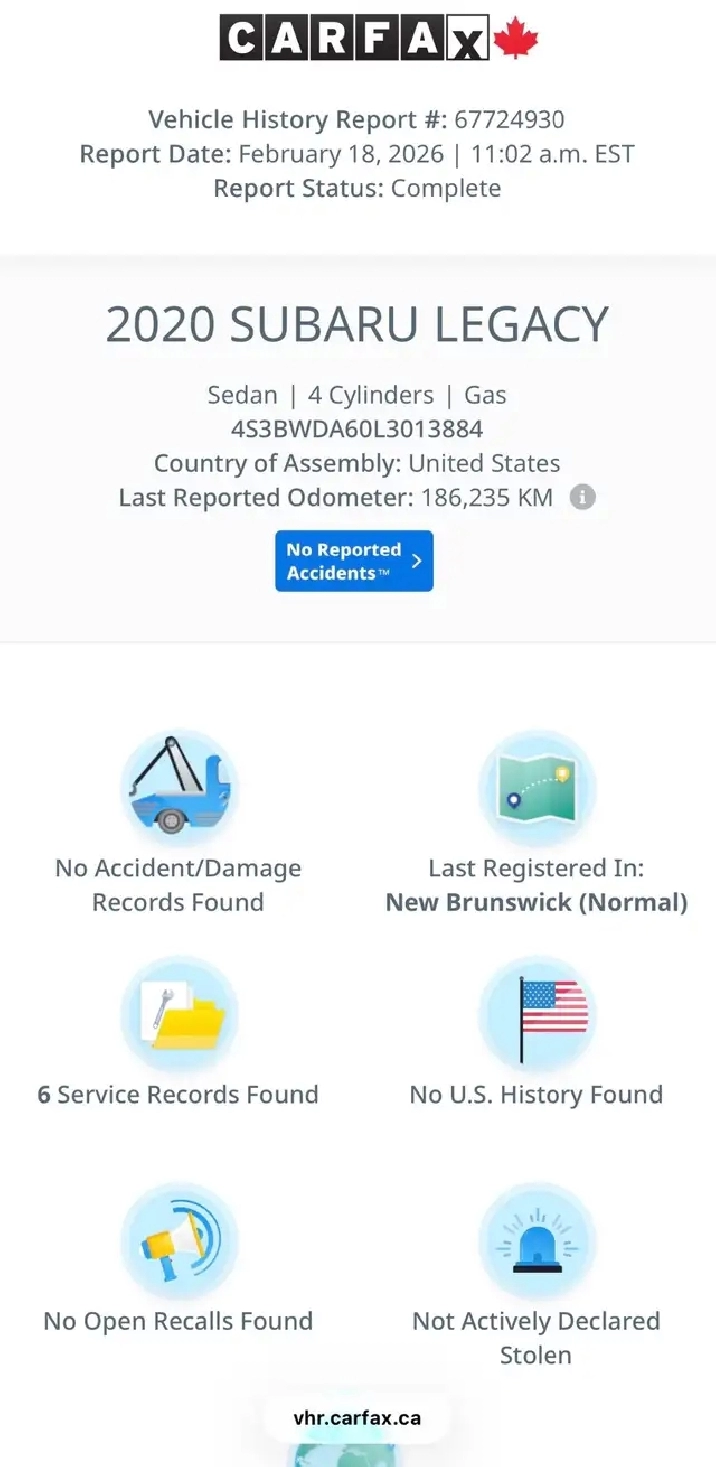
Task: Show info about the last reported odometer
Action: pos(582,497)
